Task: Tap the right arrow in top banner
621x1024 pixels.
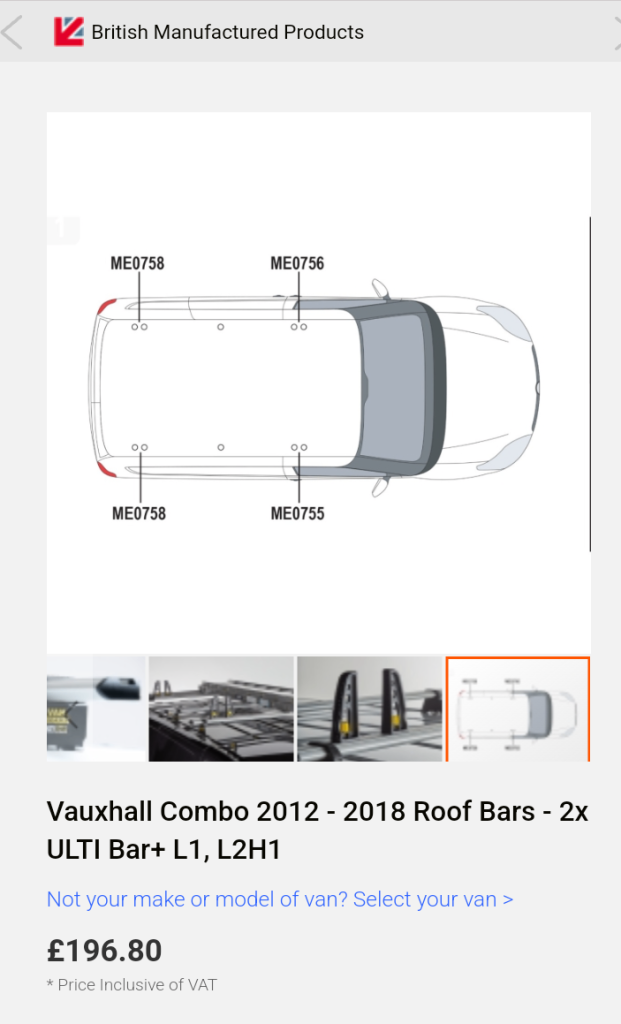Action: (x=614, y=32)
